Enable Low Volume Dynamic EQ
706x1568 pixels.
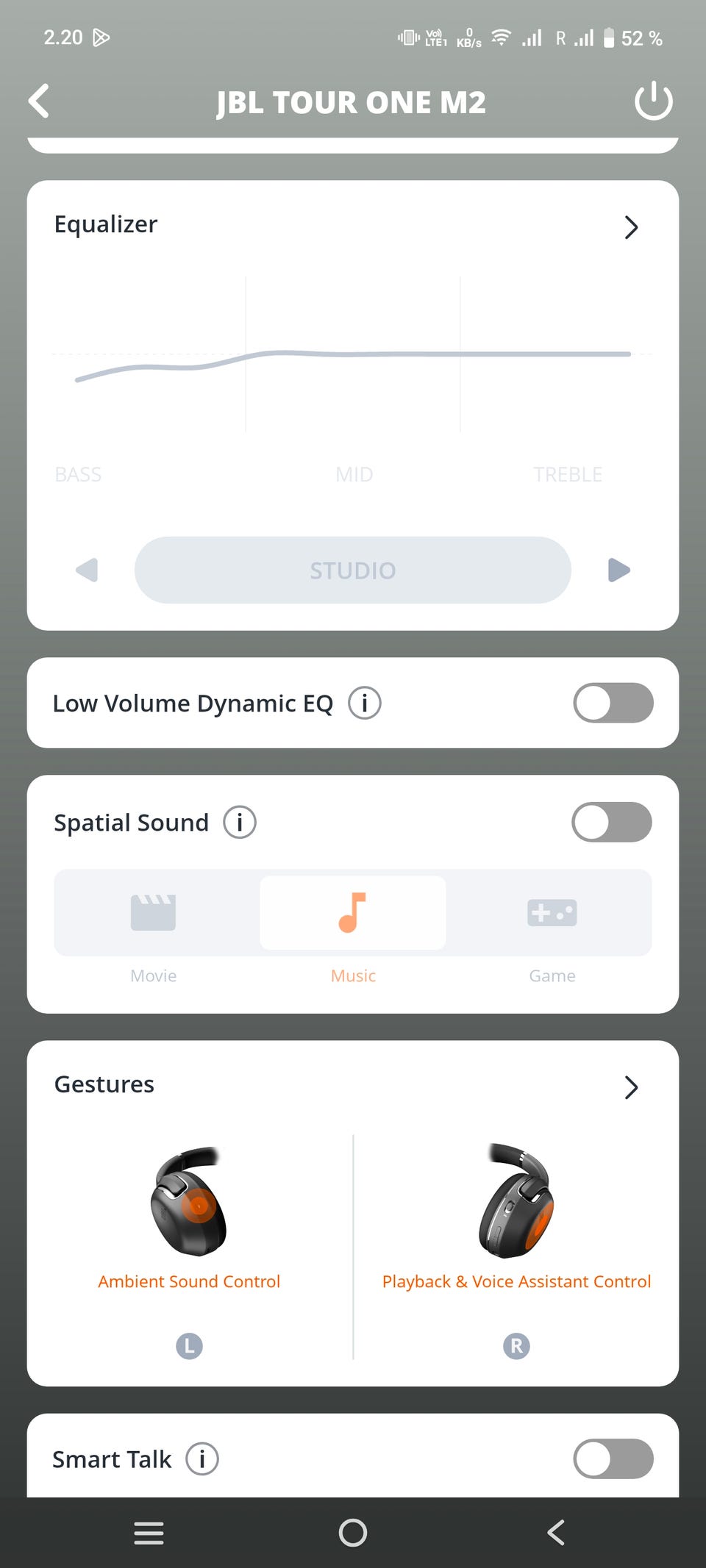613,703
